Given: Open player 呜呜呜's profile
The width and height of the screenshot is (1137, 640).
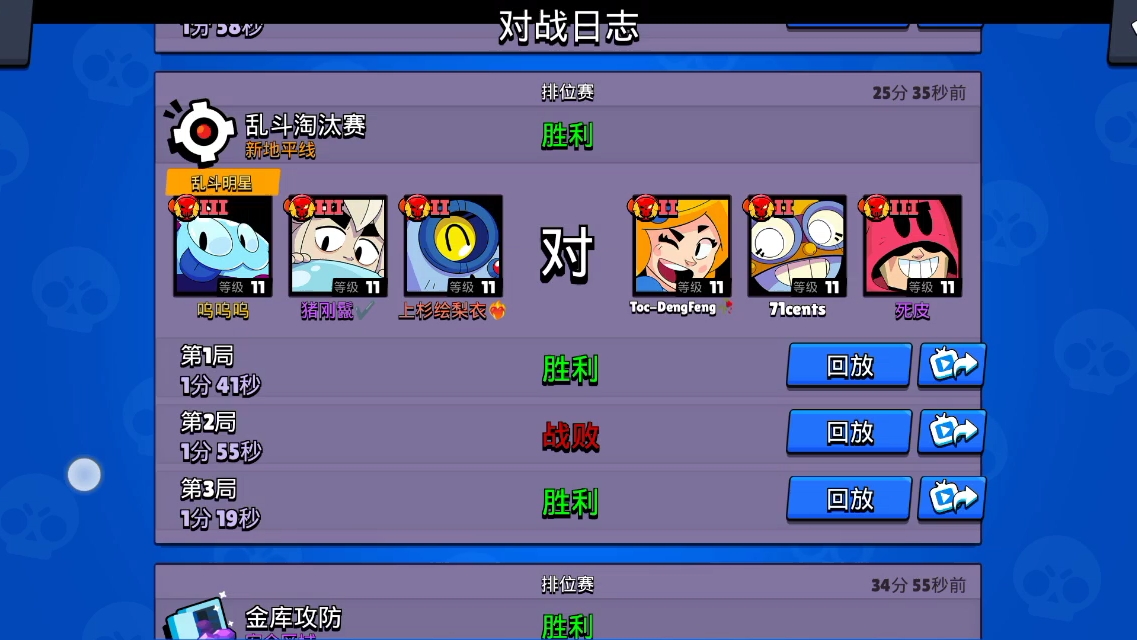Looking at the screenshot, I should 223,247.
